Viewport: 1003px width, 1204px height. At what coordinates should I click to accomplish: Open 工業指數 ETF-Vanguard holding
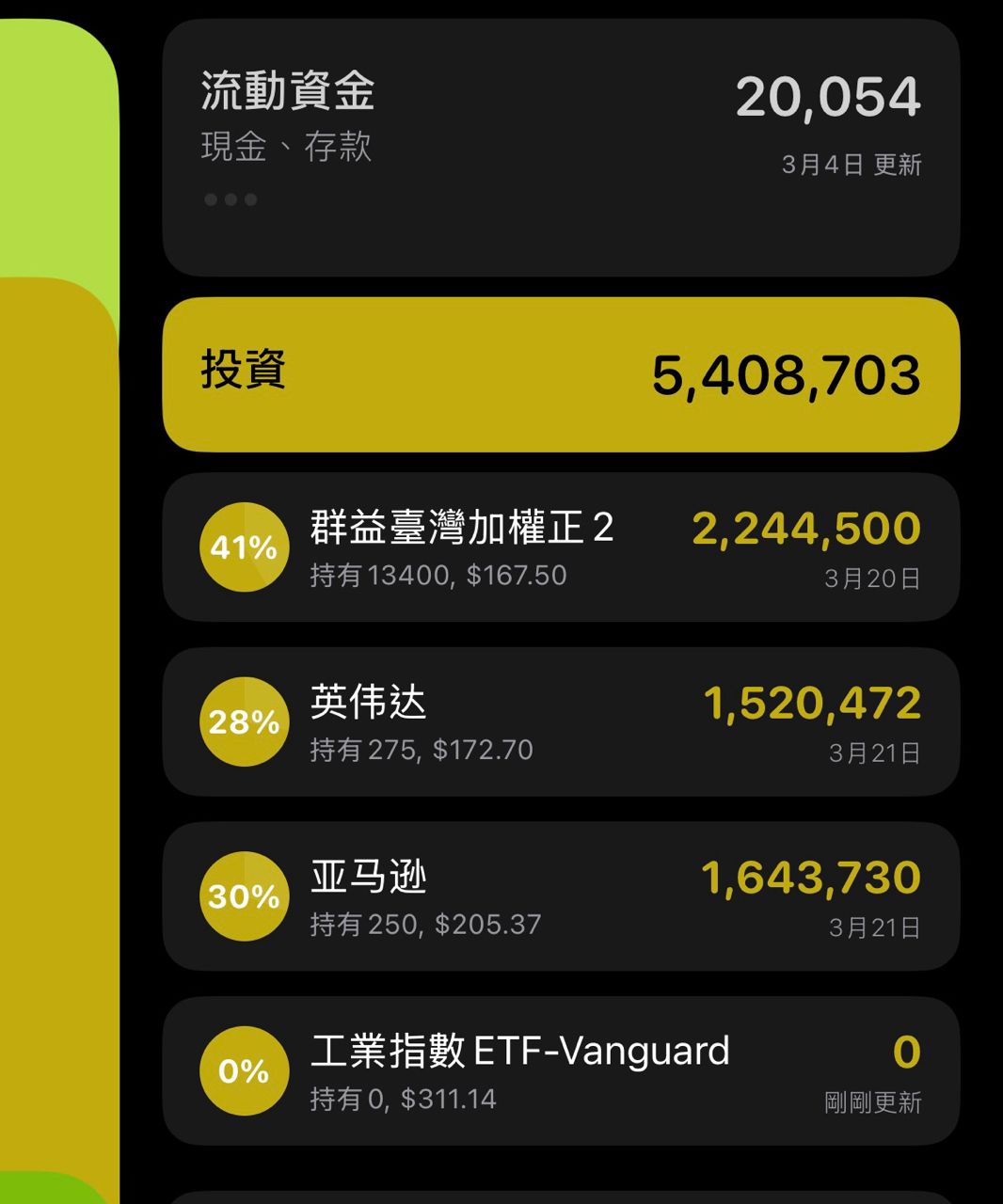point(561,1070)
